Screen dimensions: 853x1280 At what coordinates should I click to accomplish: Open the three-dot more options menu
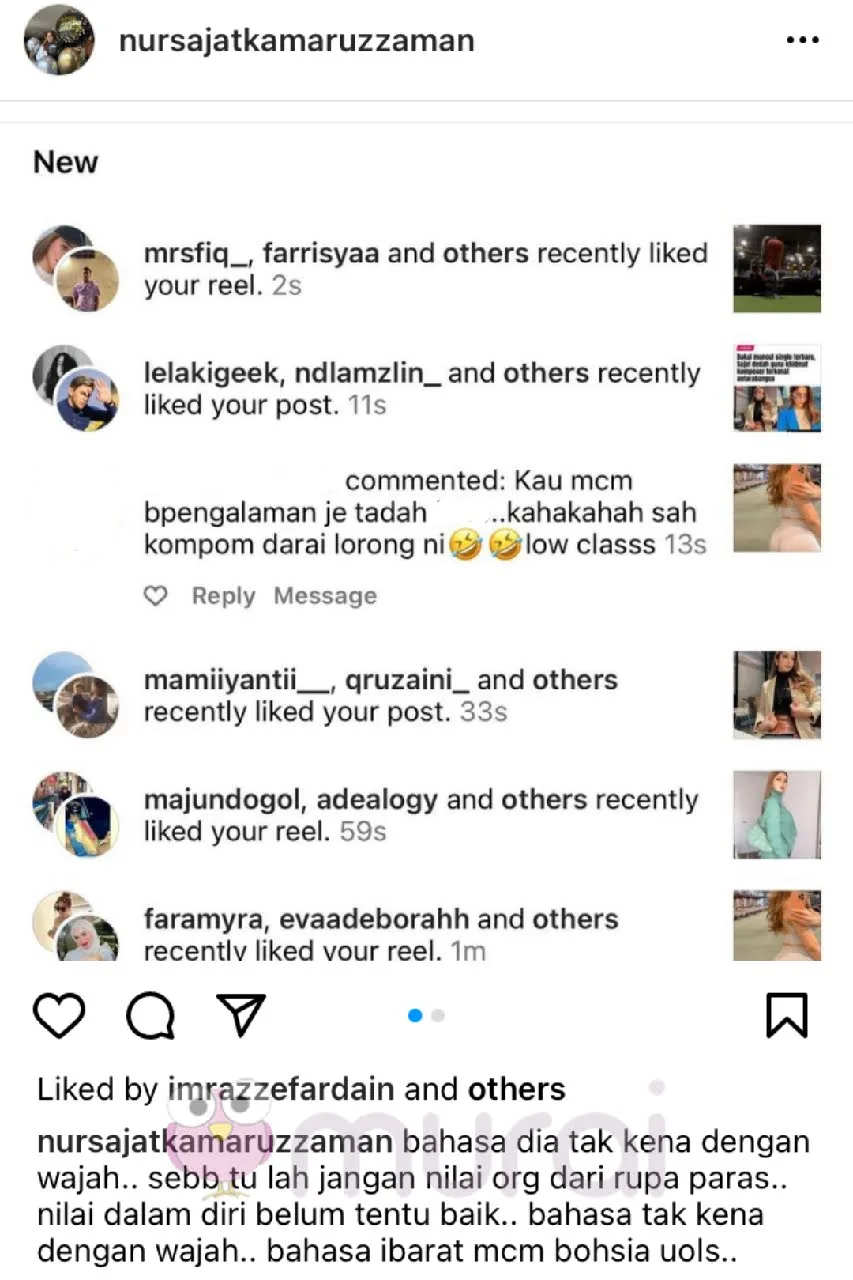(x=802, y=41)
